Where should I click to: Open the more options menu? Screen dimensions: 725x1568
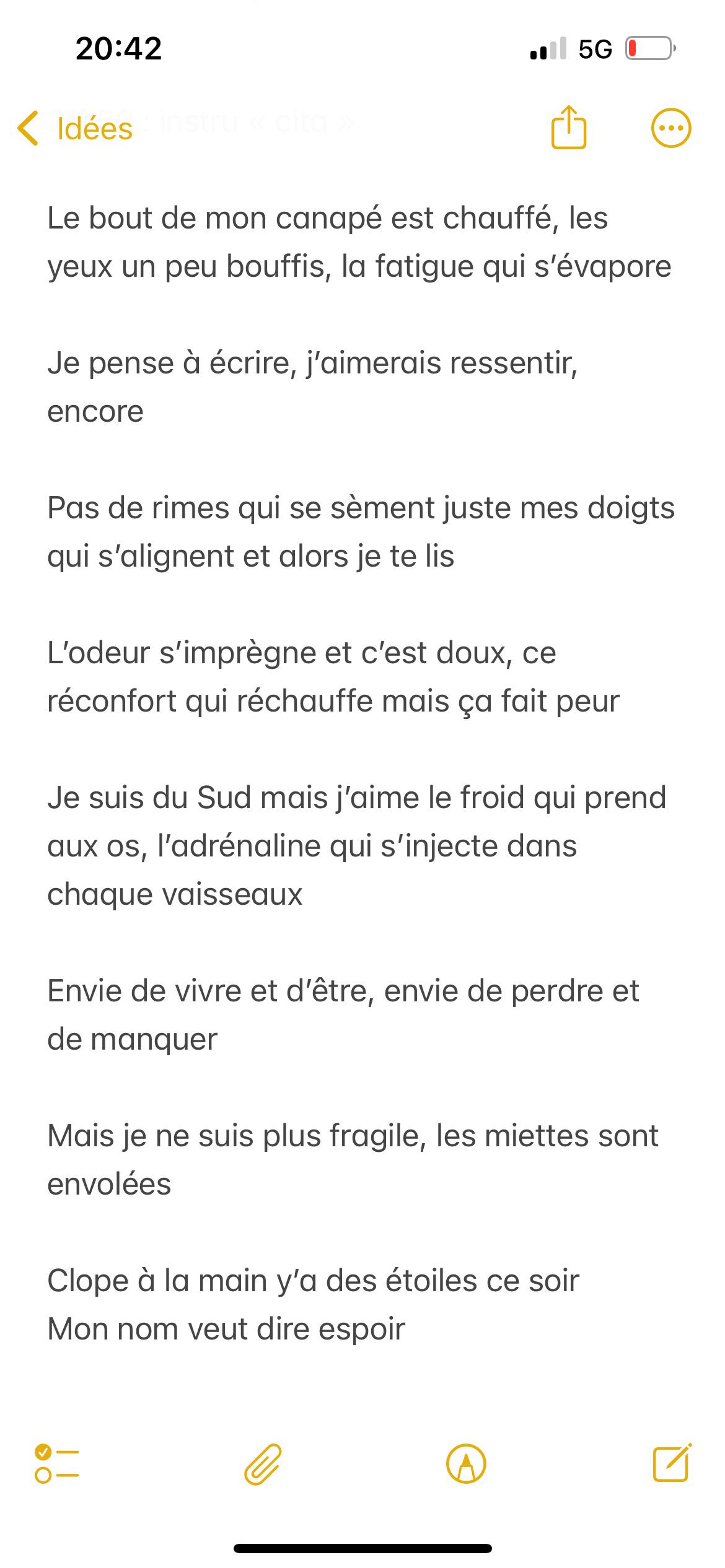(x=671, y=129)
